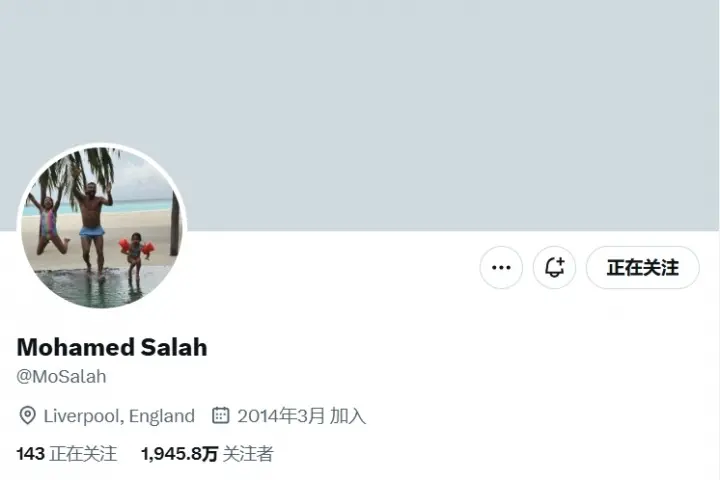
Task: Open Mohamed Salah's profile picture
Action: [x=101, y=226]
